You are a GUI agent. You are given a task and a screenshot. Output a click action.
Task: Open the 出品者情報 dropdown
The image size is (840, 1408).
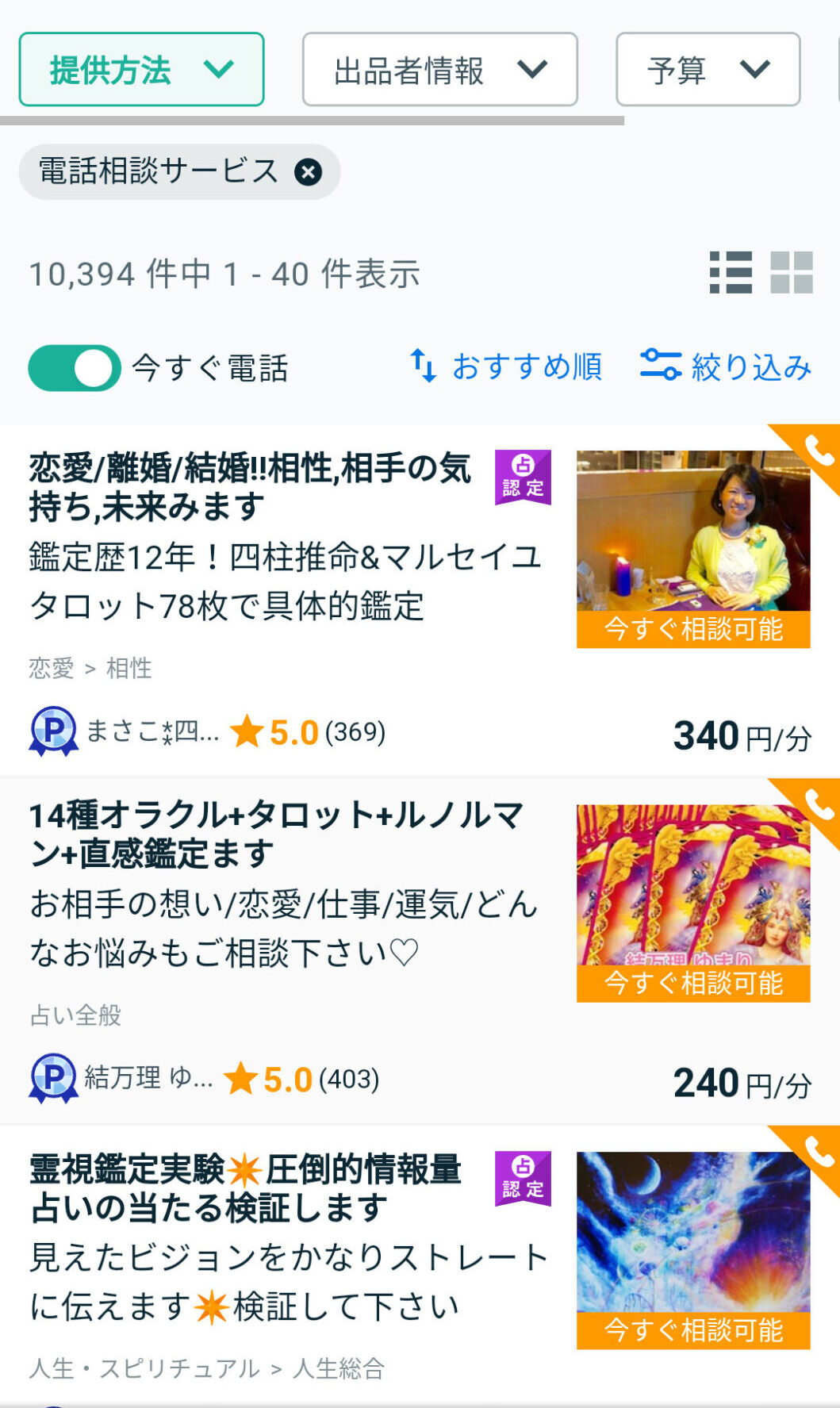[x=439, y=70]
